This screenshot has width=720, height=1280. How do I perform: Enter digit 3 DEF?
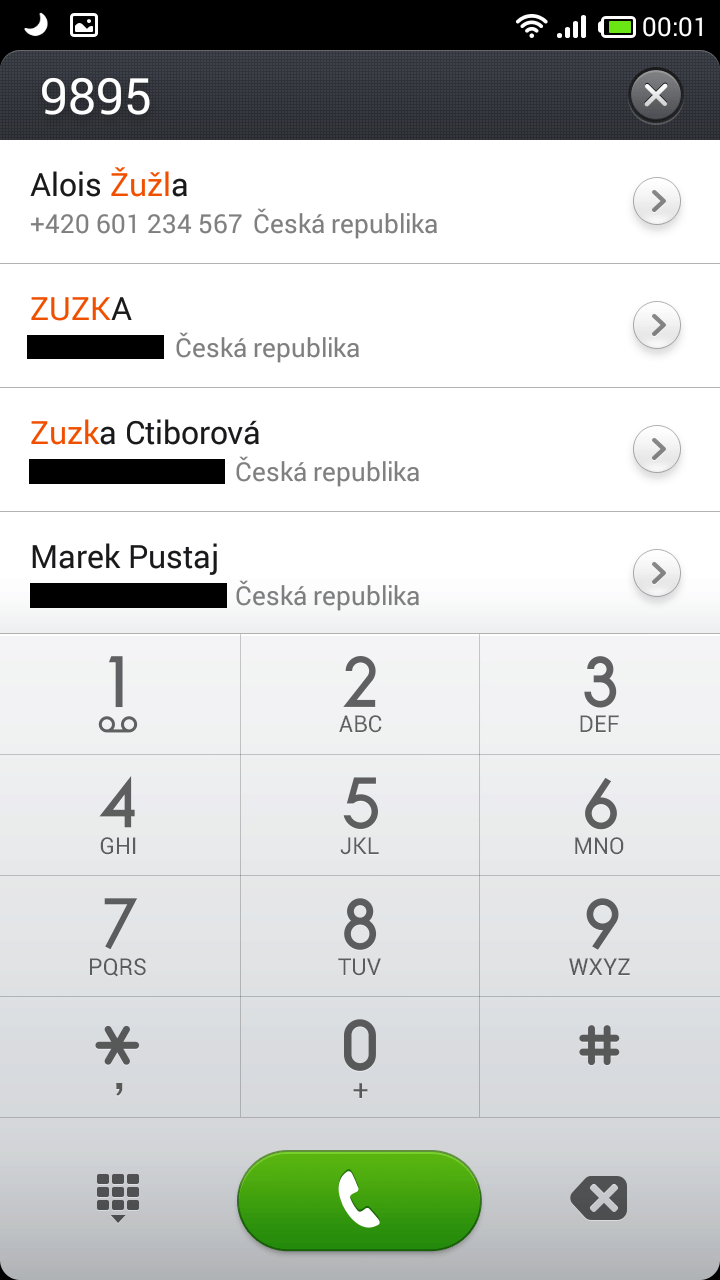[x=600, y=694]
